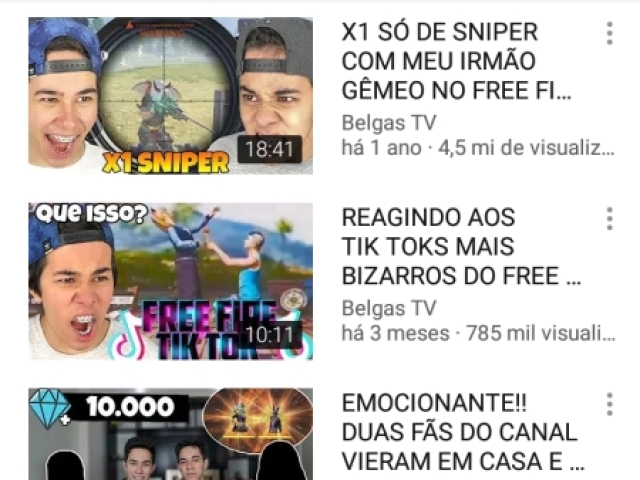The height and width of the screenshot is (480, 640).
Task: Select the X1 SÓ DE SNIPER video title
Action: click(455, 62)
